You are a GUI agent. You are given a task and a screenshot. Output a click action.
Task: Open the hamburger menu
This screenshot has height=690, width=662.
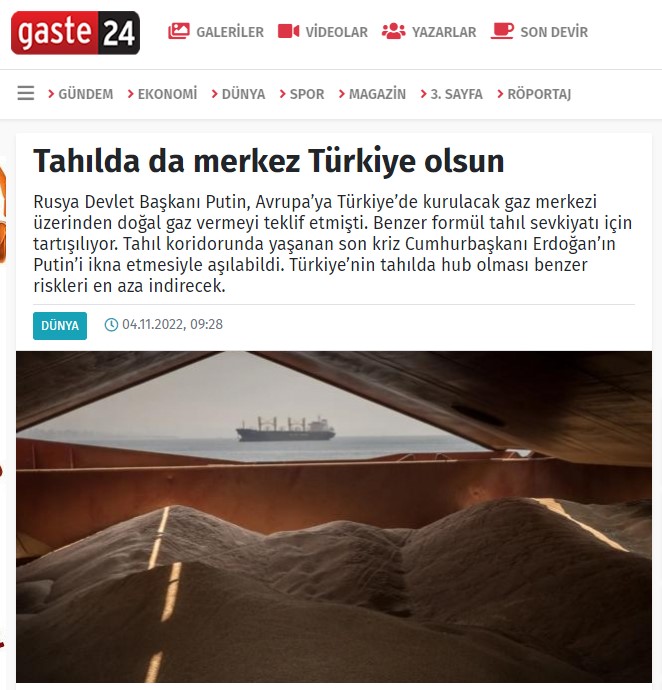[x=26, y=94]
